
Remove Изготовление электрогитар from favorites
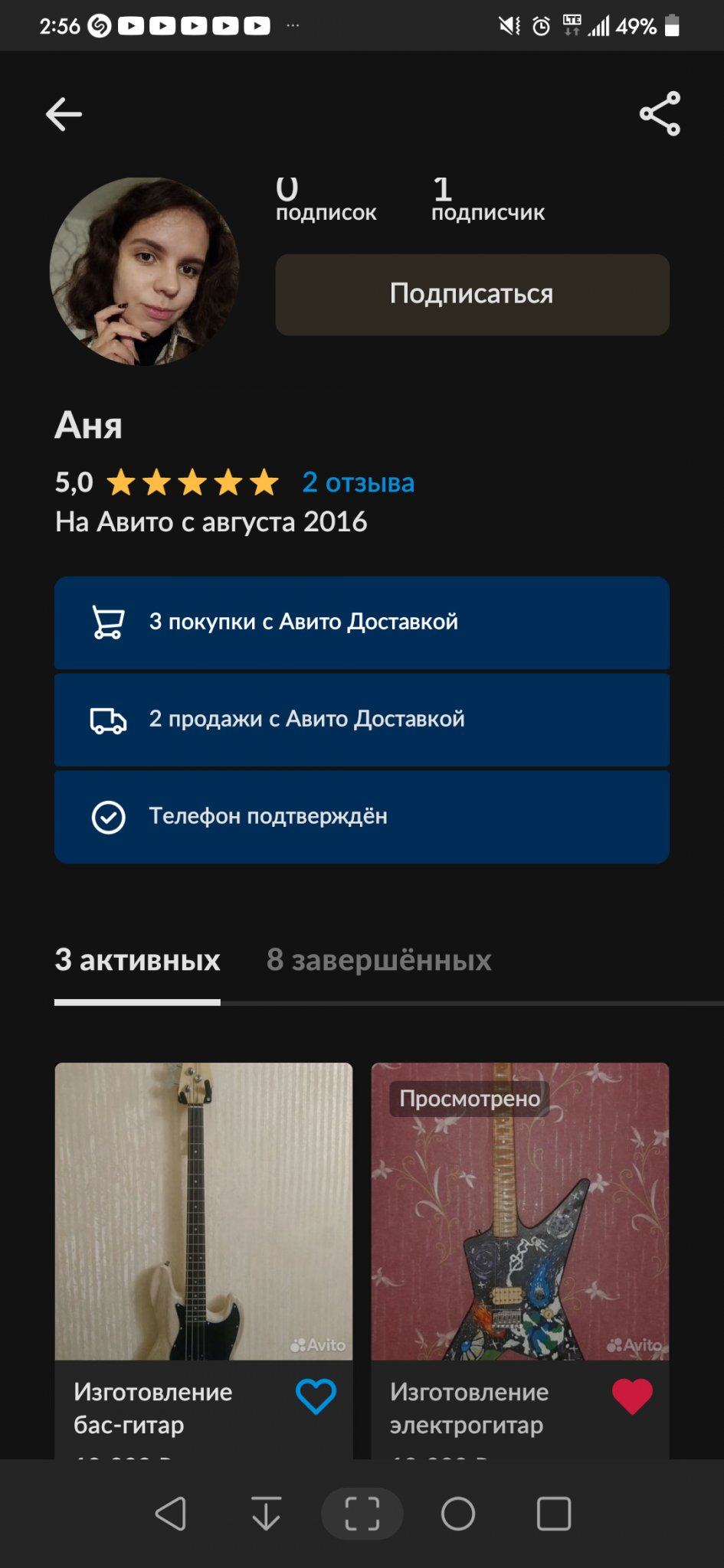click(632, 1396)
